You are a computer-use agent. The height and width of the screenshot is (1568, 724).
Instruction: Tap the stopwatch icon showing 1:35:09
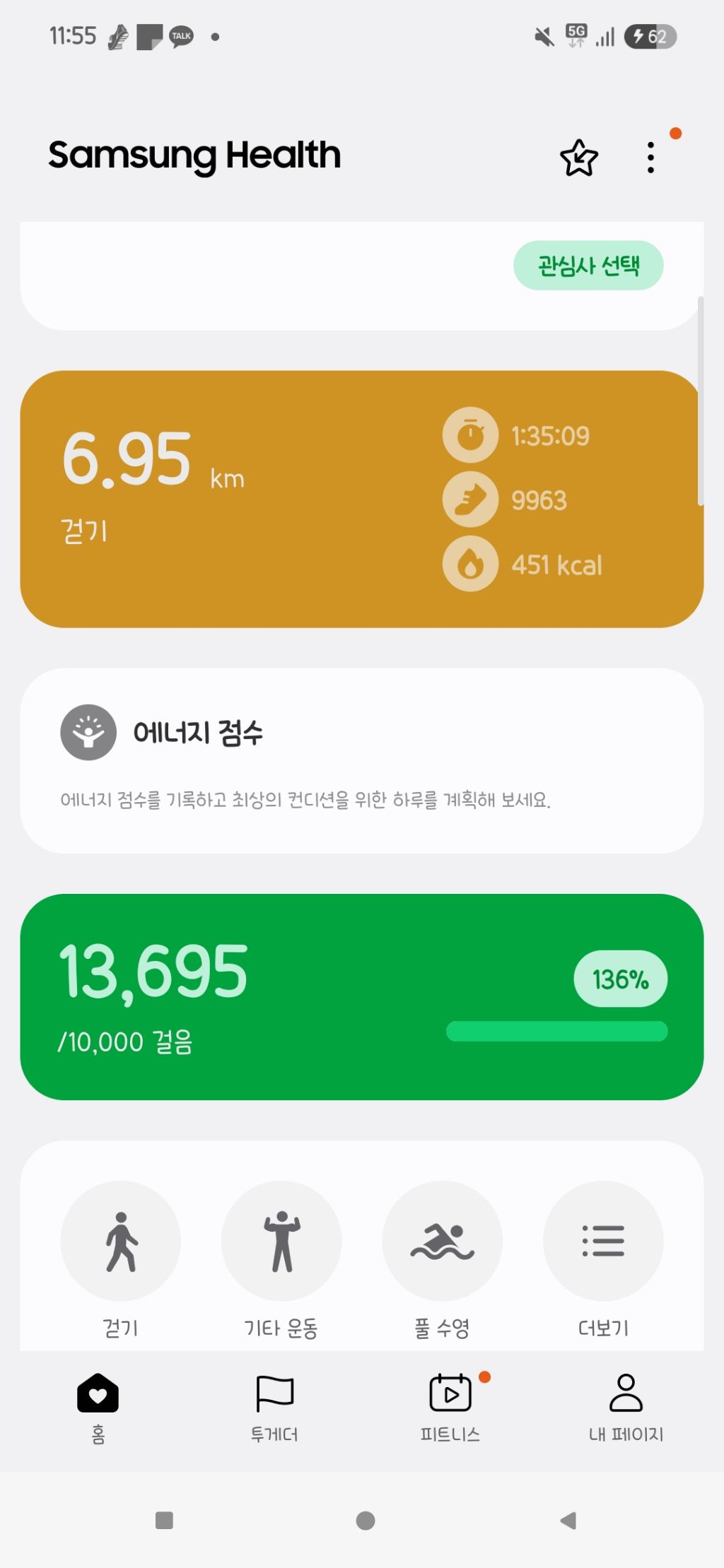coord(469,435)
